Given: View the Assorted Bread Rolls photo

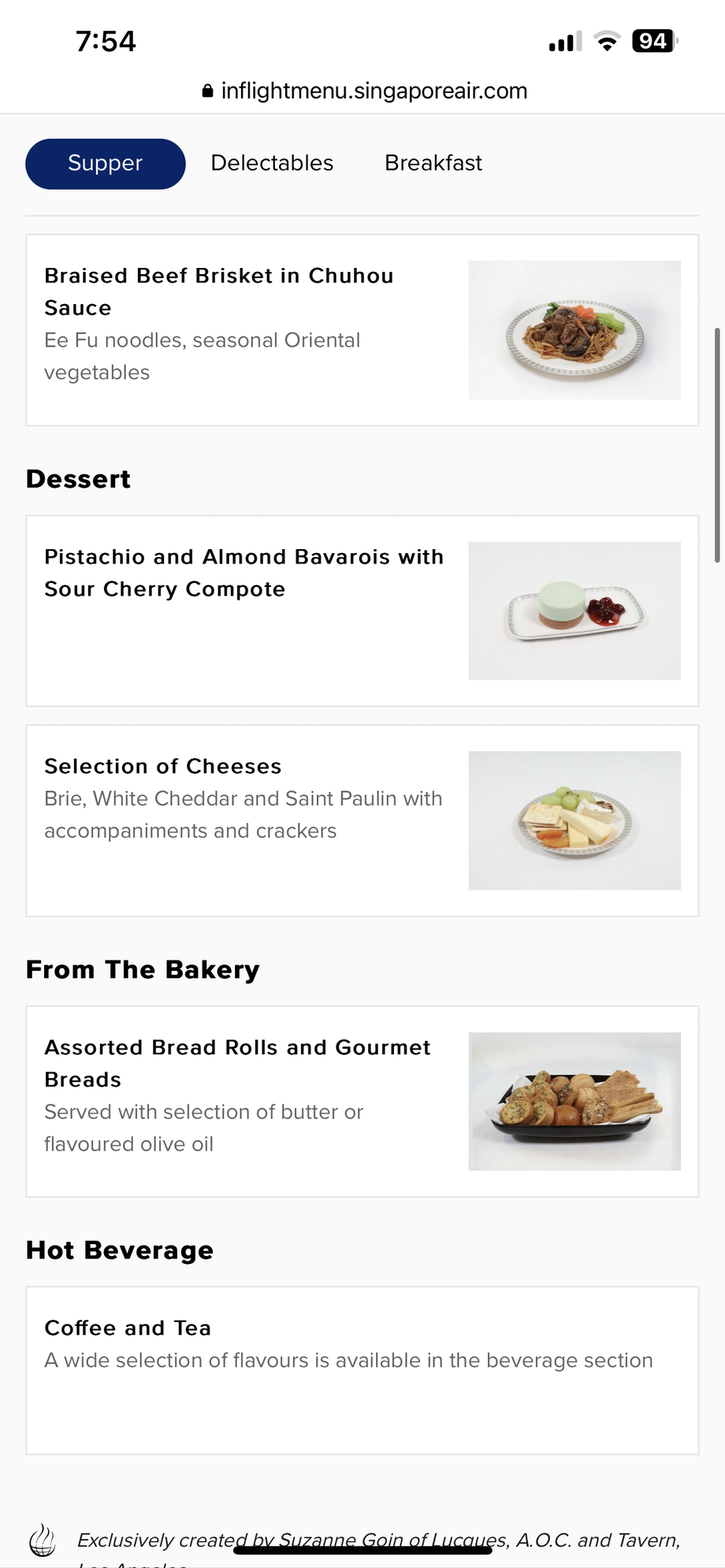Looking at the screenshot, I should (574, 1100).
